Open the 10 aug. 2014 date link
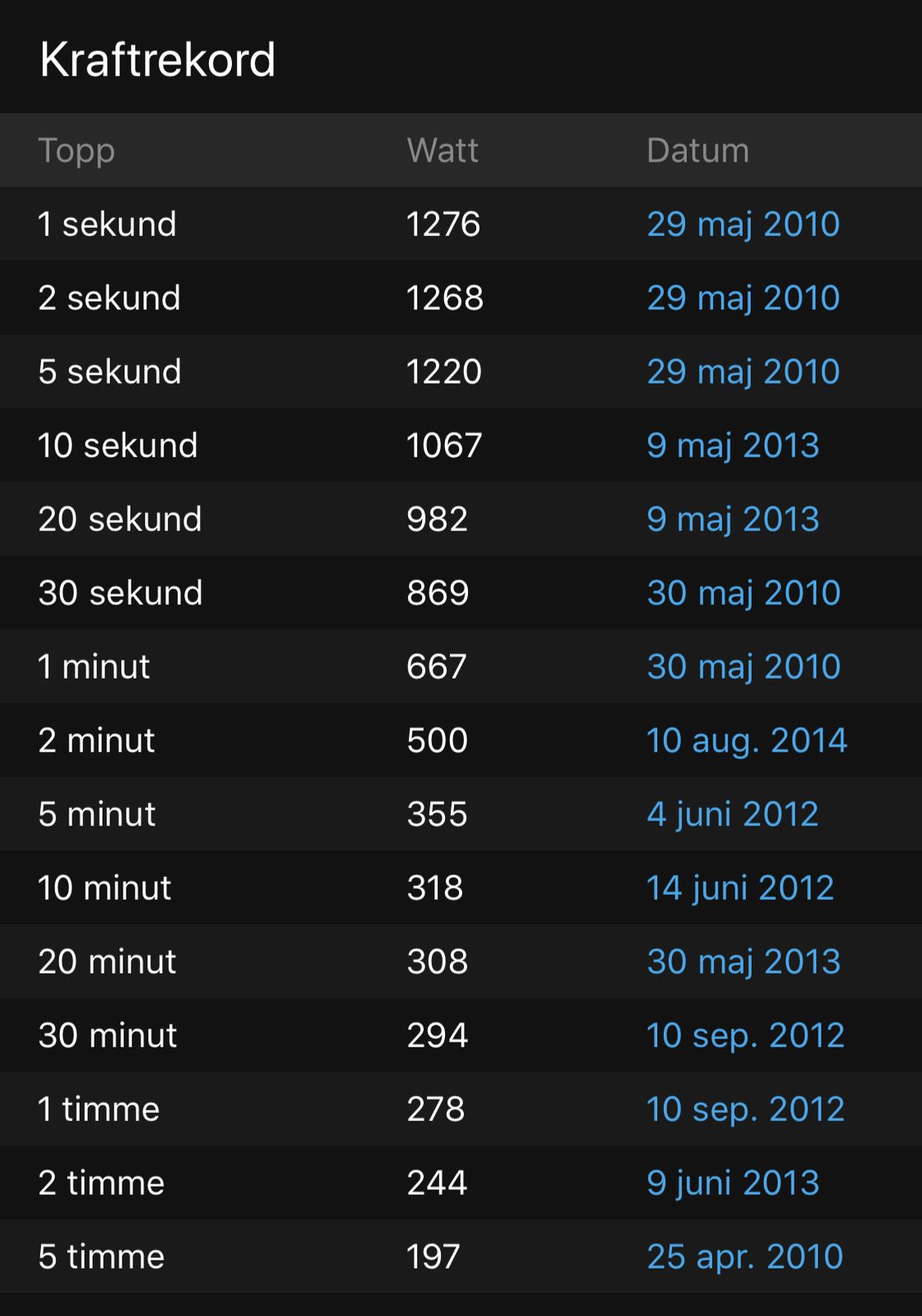 (747, 741)
